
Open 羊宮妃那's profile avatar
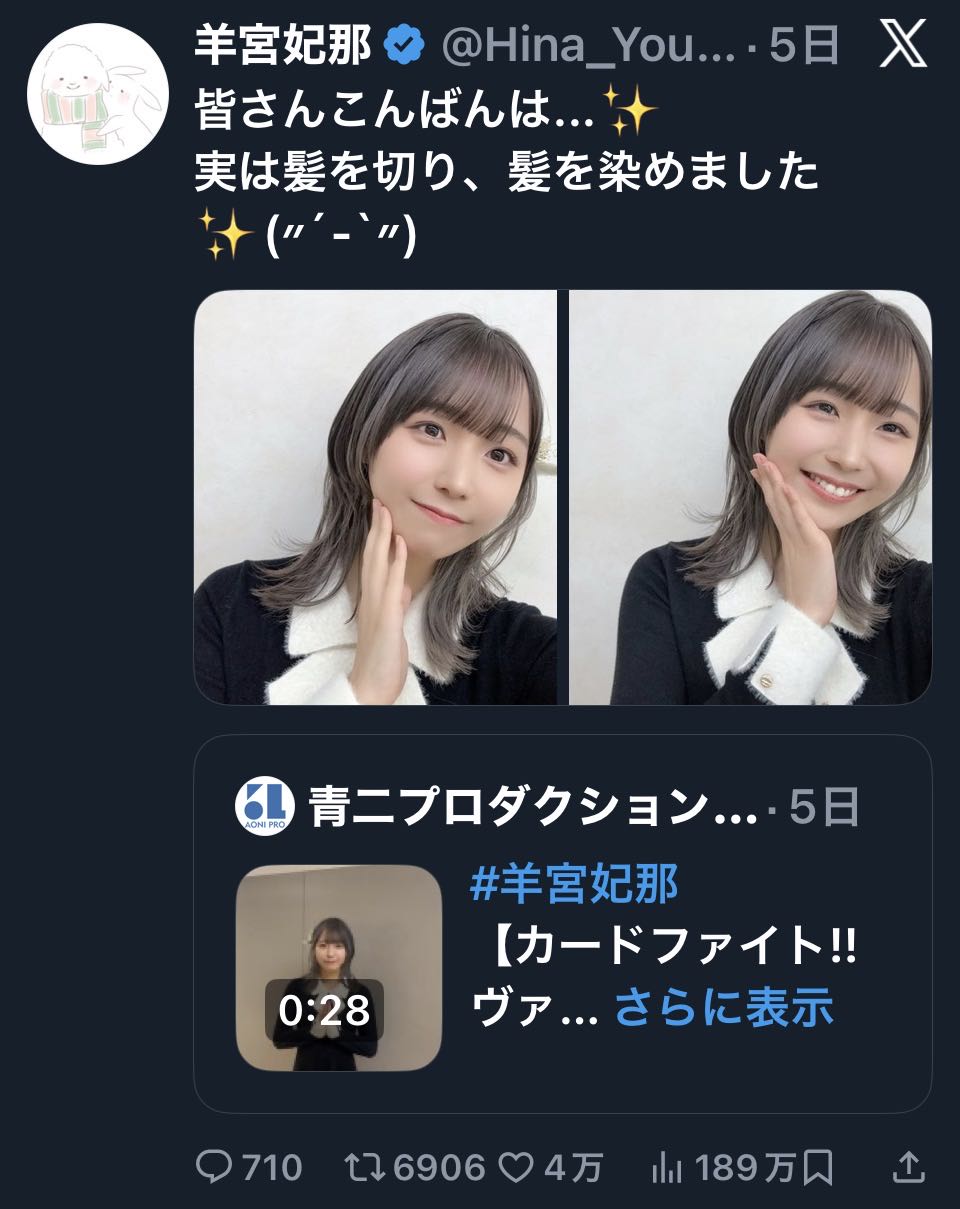[x=98, y=94]
